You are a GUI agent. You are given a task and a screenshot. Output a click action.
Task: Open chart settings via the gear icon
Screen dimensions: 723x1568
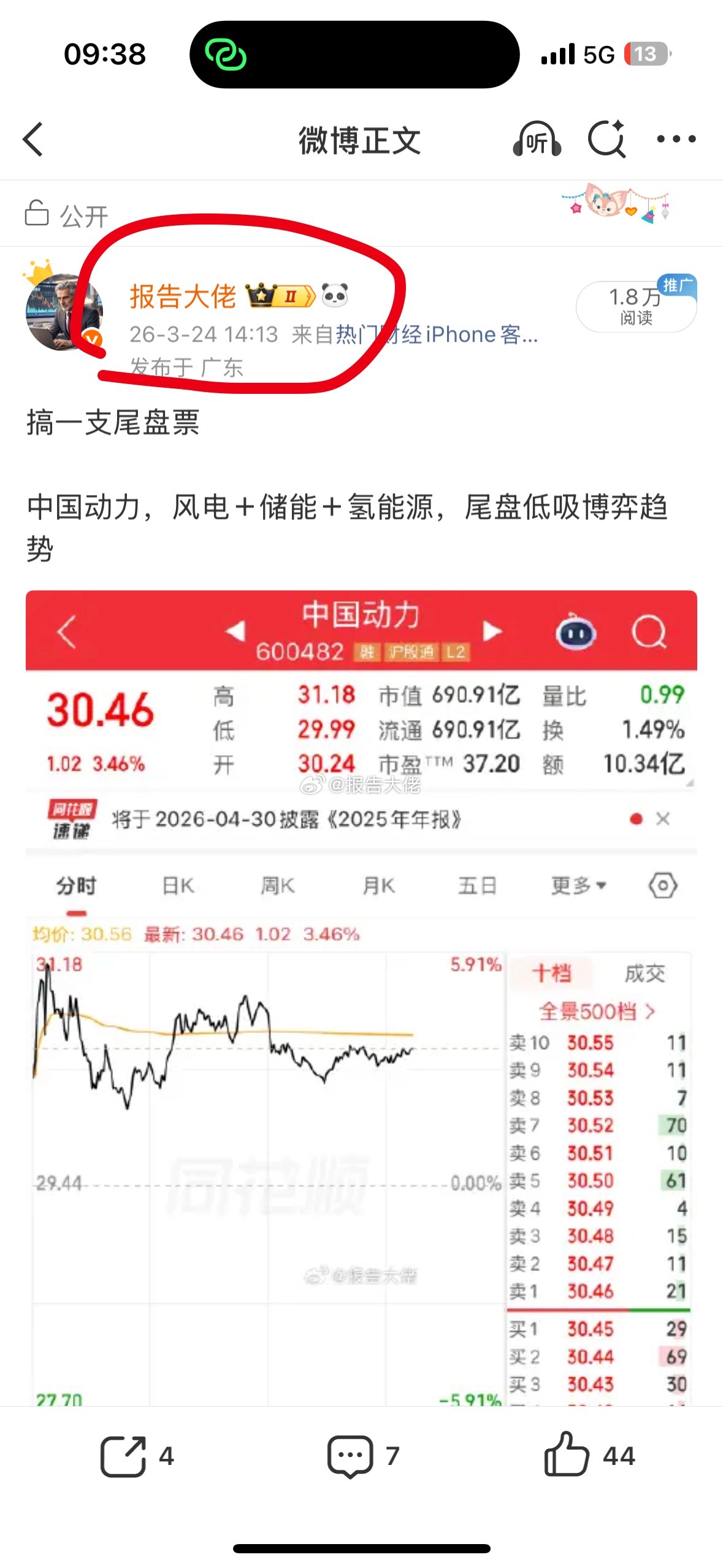pos(664,884)
